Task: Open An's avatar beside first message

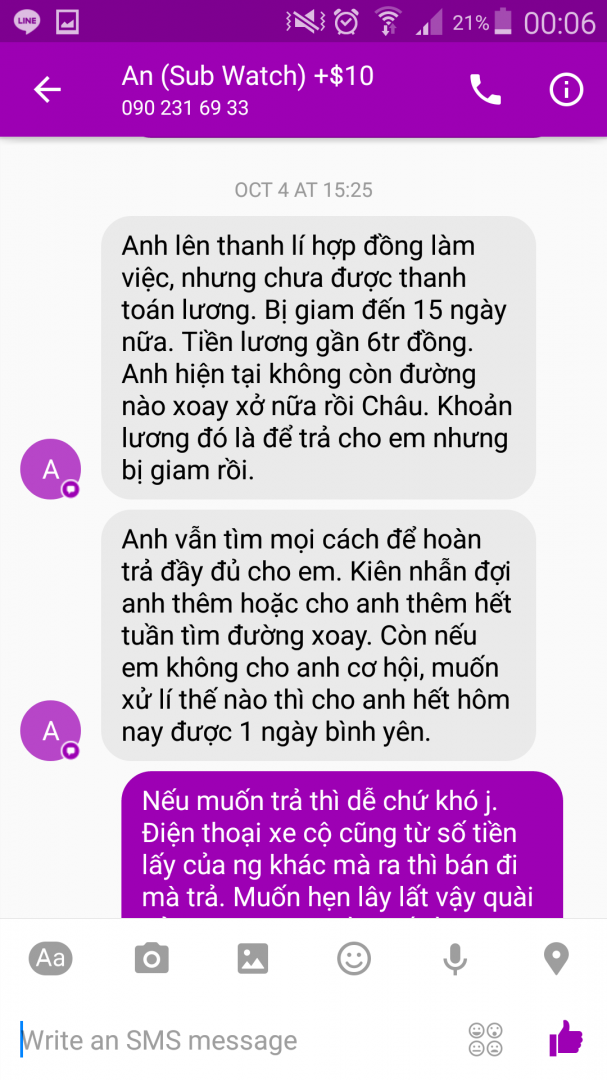Action: point(51,469)
